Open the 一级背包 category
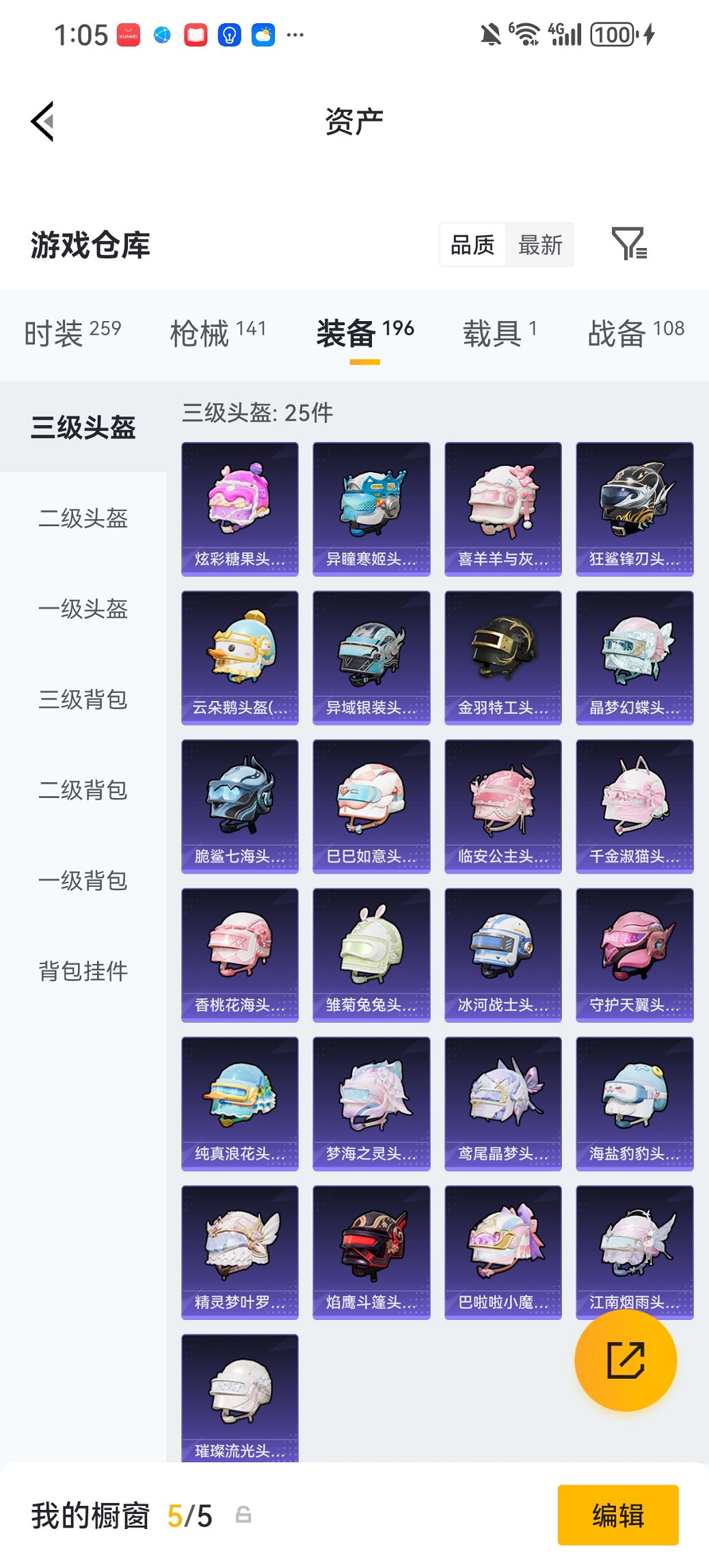Viewport: 709px width, 1568px height. coord(83,881)
